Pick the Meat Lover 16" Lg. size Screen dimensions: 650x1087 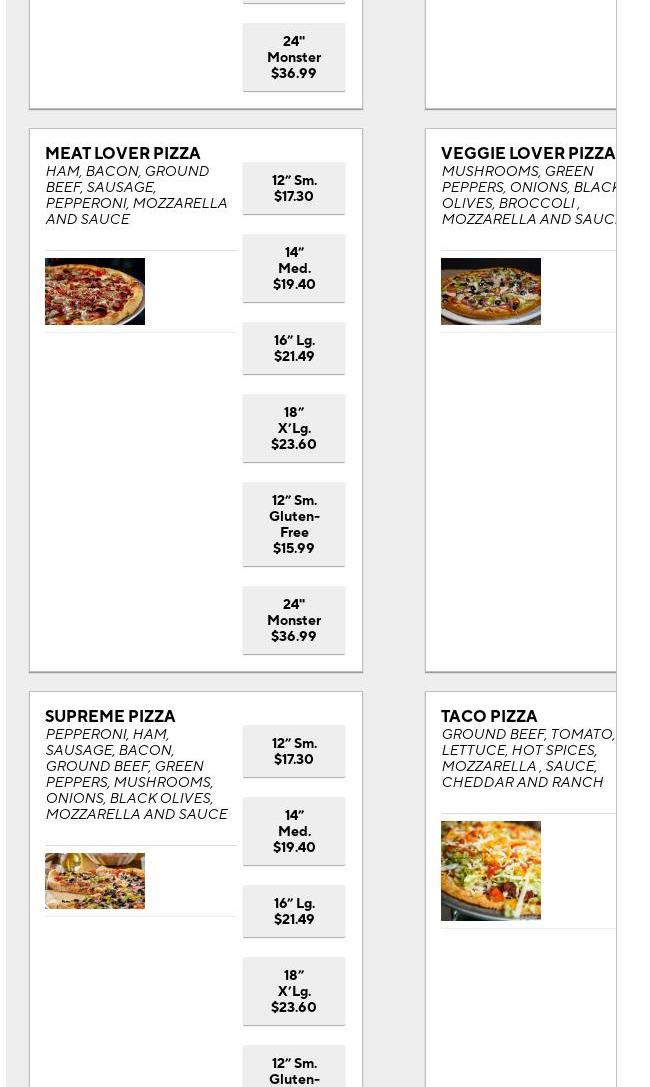point(294,348)
